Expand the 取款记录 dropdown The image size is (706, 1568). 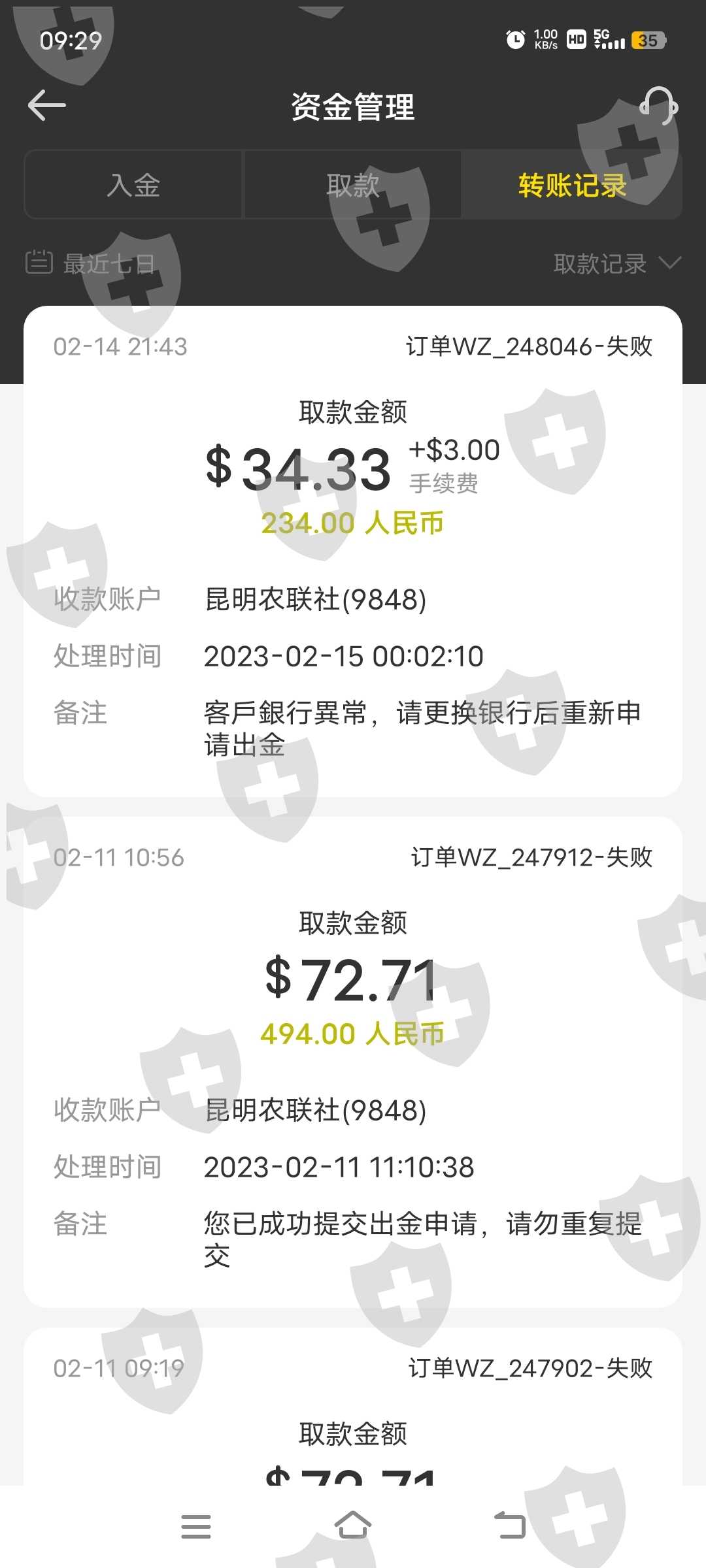click(x=618, y=263)
